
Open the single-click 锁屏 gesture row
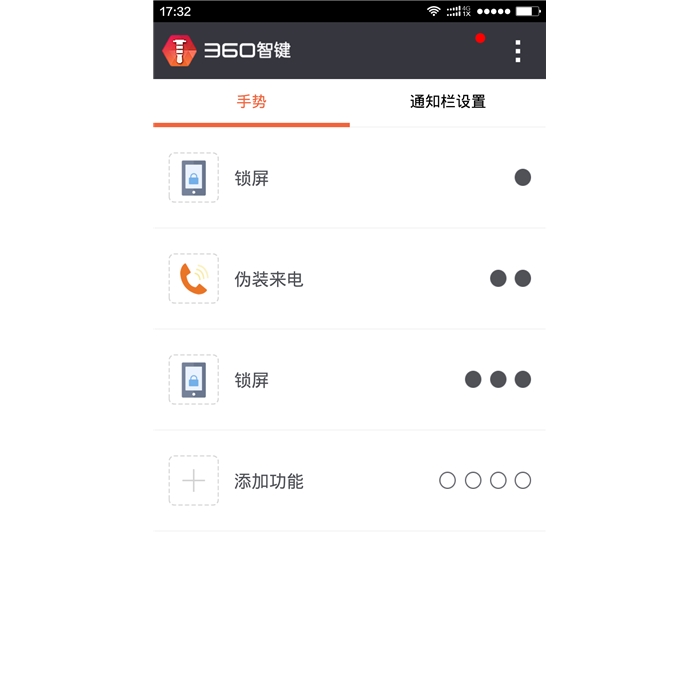(349, 178)
